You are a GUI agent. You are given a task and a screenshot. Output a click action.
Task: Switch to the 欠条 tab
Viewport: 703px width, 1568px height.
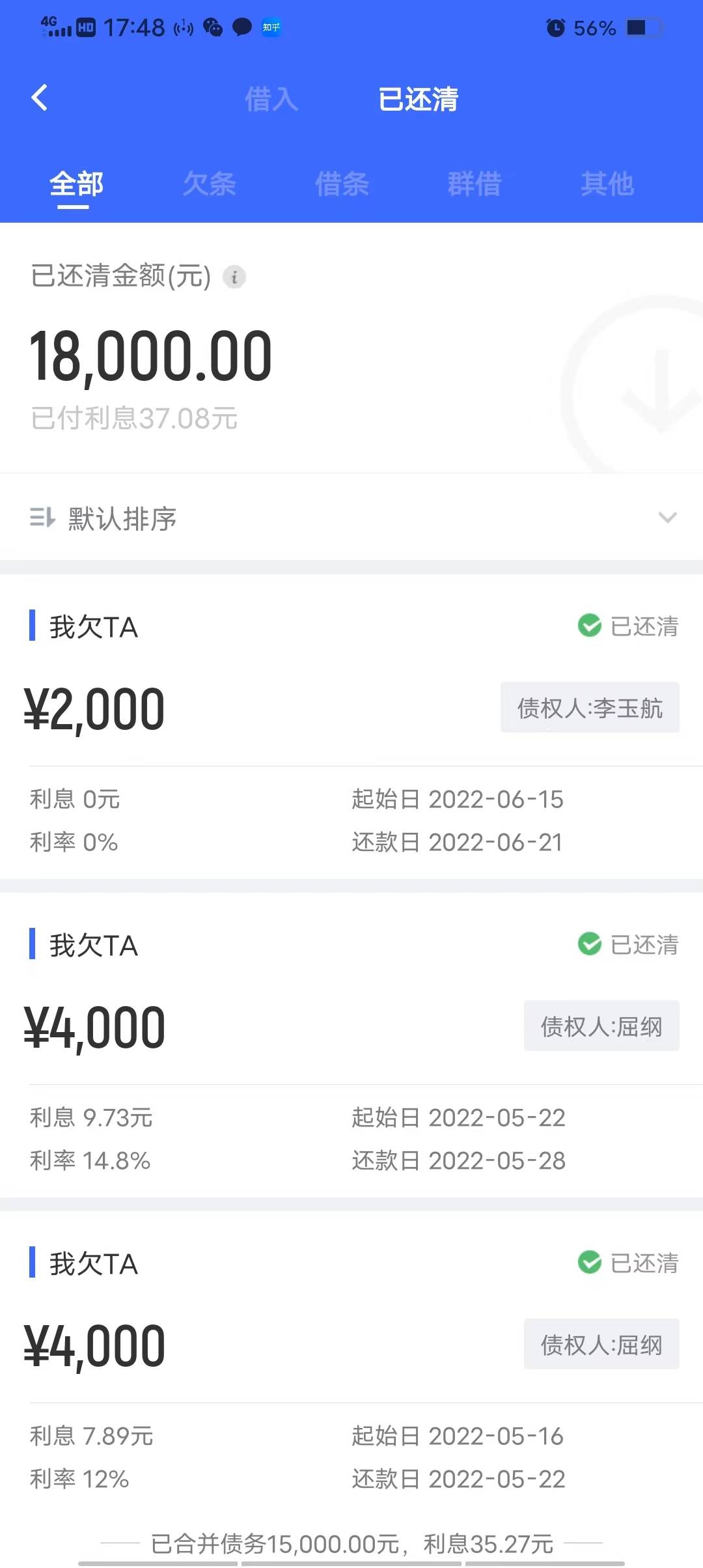click(209, 184)
